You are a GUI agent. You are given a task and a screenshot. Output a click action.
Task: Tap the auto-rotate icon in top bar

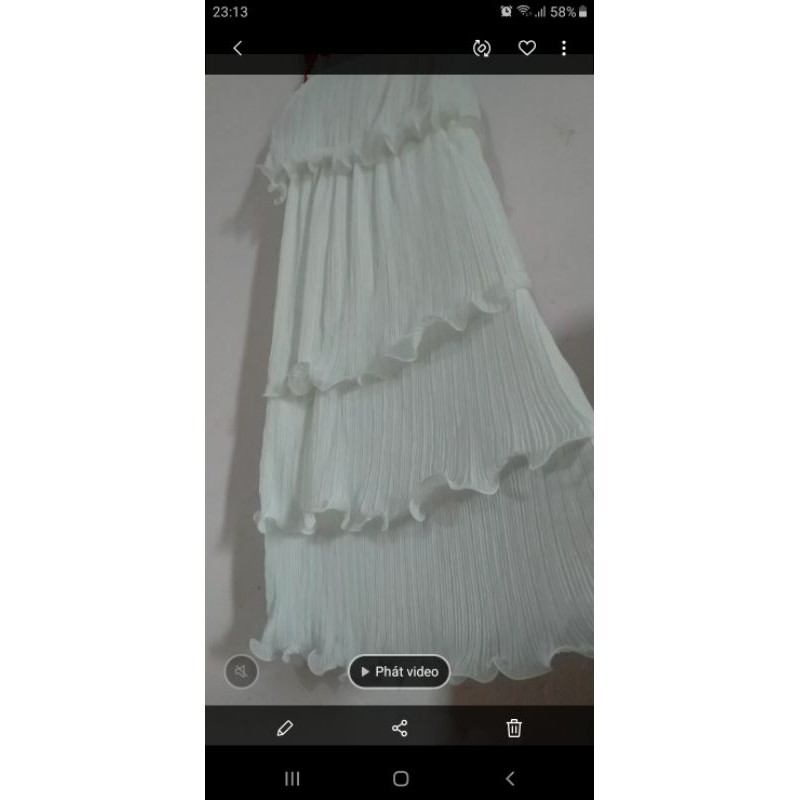click(x=481, y=48)
